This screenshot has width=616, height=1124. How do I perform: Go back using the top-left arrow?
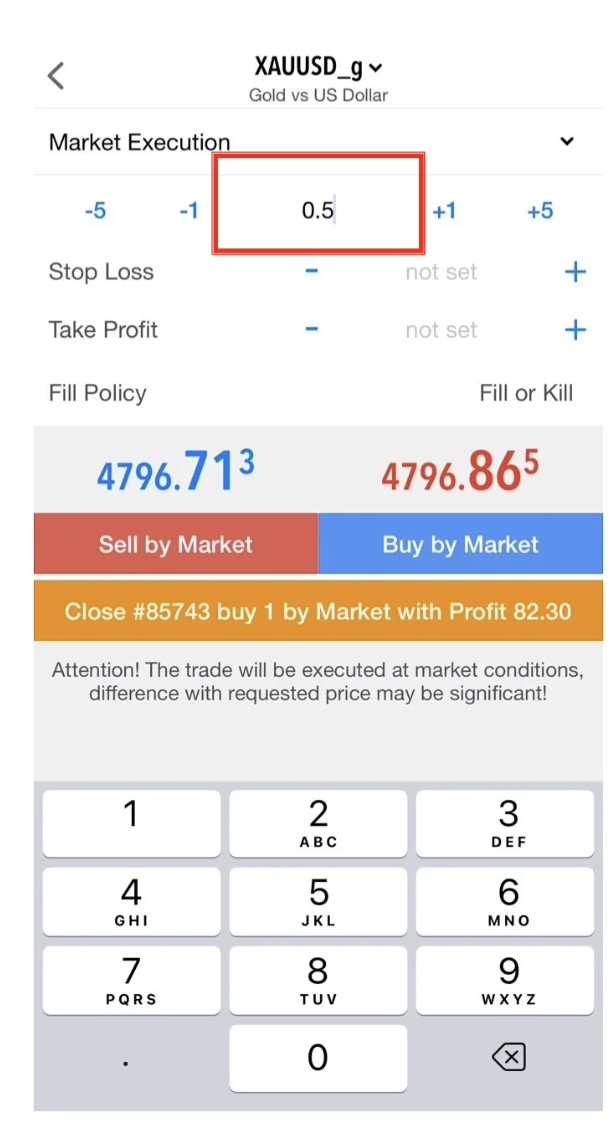pos(57,75)
